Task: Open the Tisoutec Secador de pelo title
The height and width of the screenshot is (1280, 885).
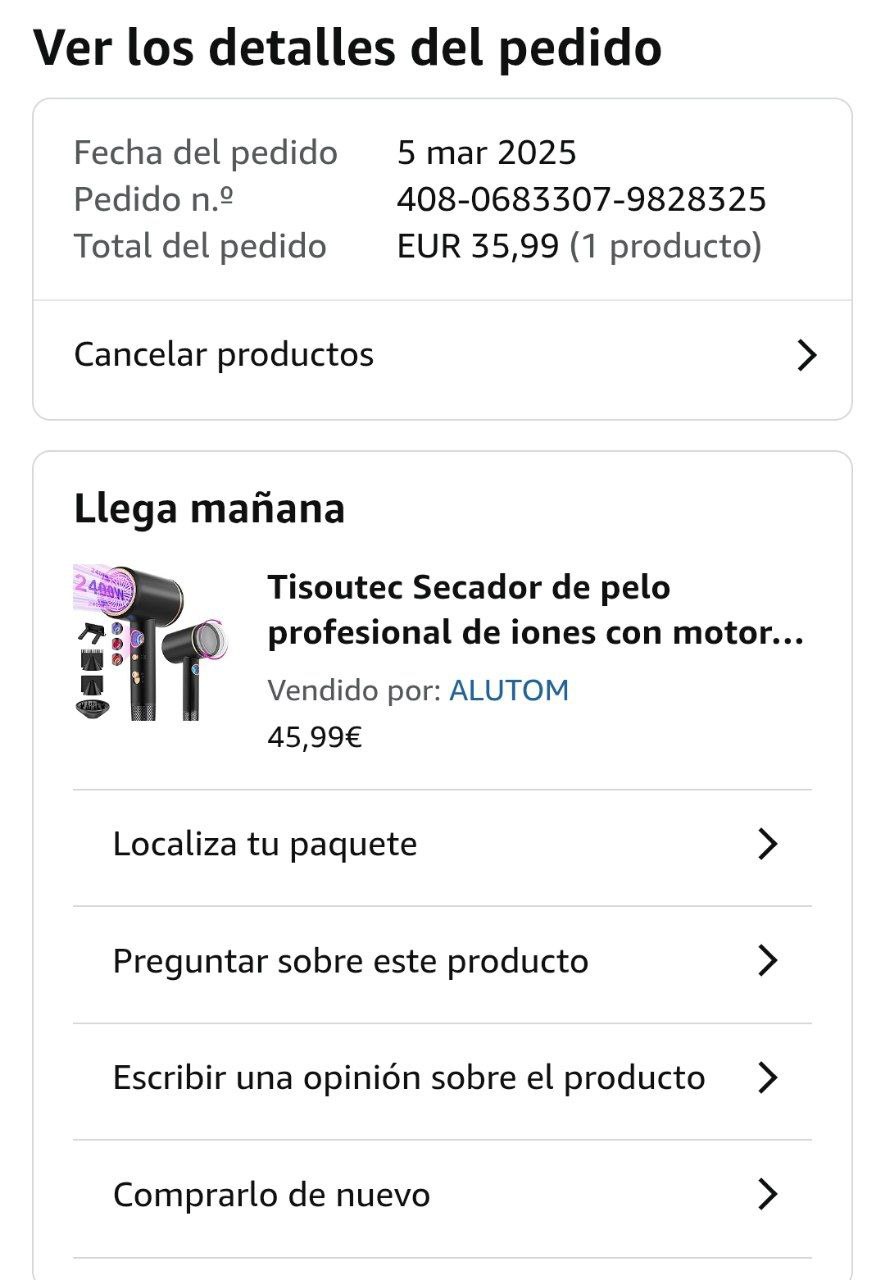Action: [x=535, y=610]
